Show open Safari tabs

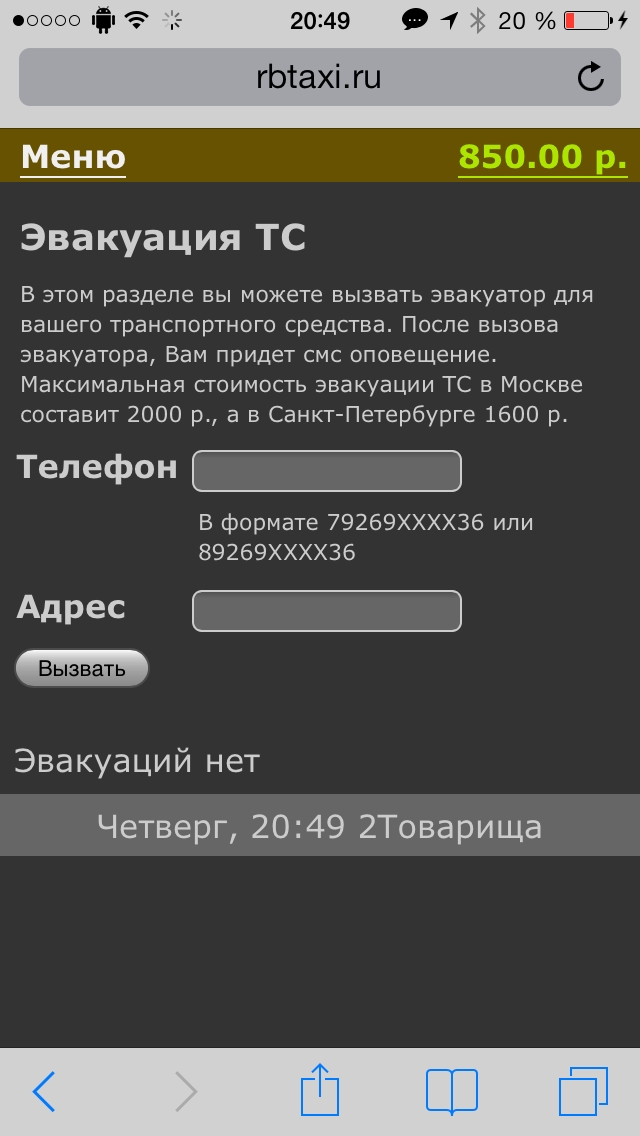point(583,1091)
